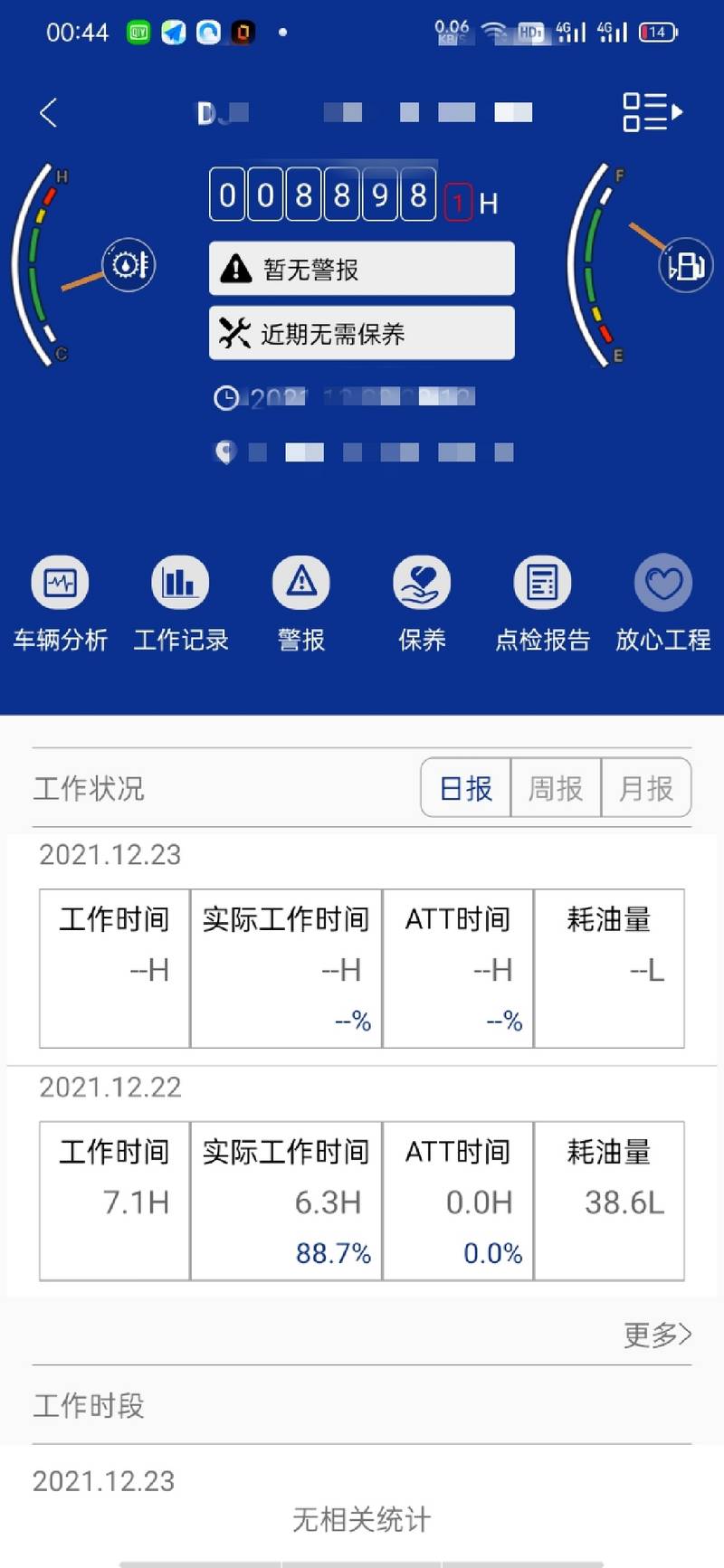Go back using the top-left arrow
The width and height of the screenshot is (724, 1568).
click(x=49, y=113)
